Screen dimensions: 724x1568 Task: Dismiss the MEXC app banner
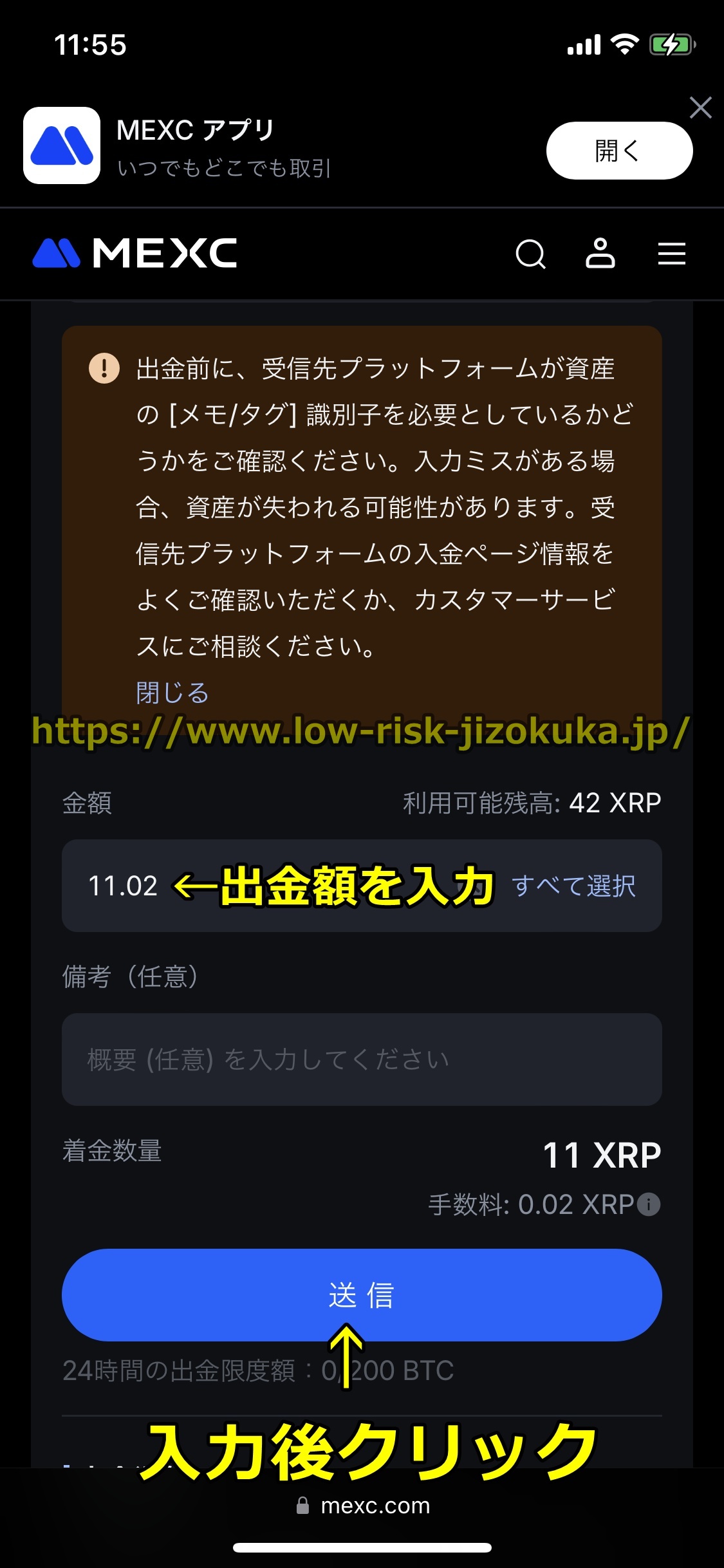tap(700, 107)
